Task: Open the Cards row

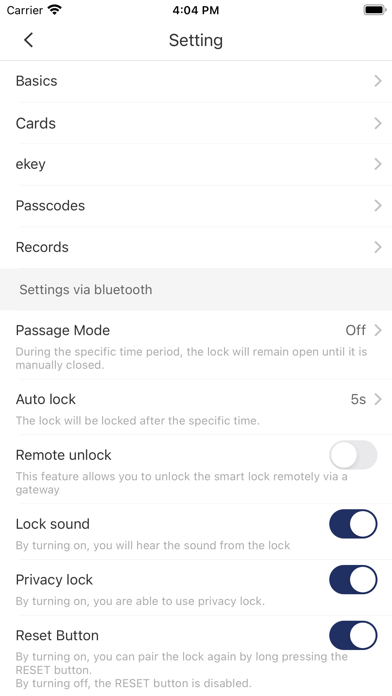Action: click(x=196, y=123)
